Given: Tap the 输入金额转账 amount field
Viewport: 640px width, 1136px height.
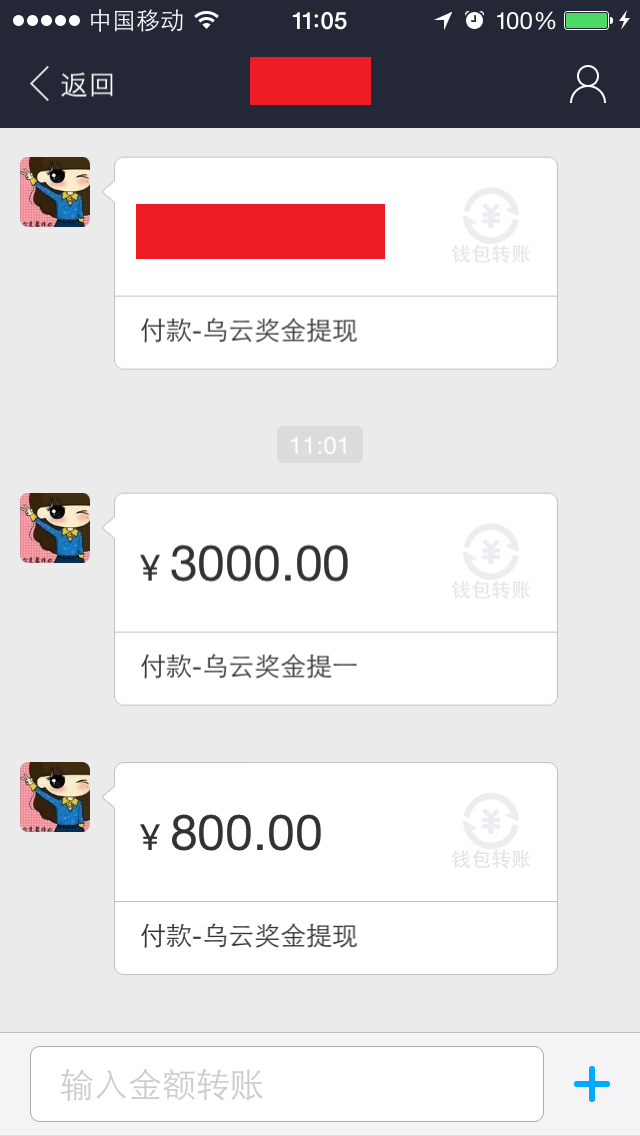Looking at the screenshot, I should [286, 1084].
